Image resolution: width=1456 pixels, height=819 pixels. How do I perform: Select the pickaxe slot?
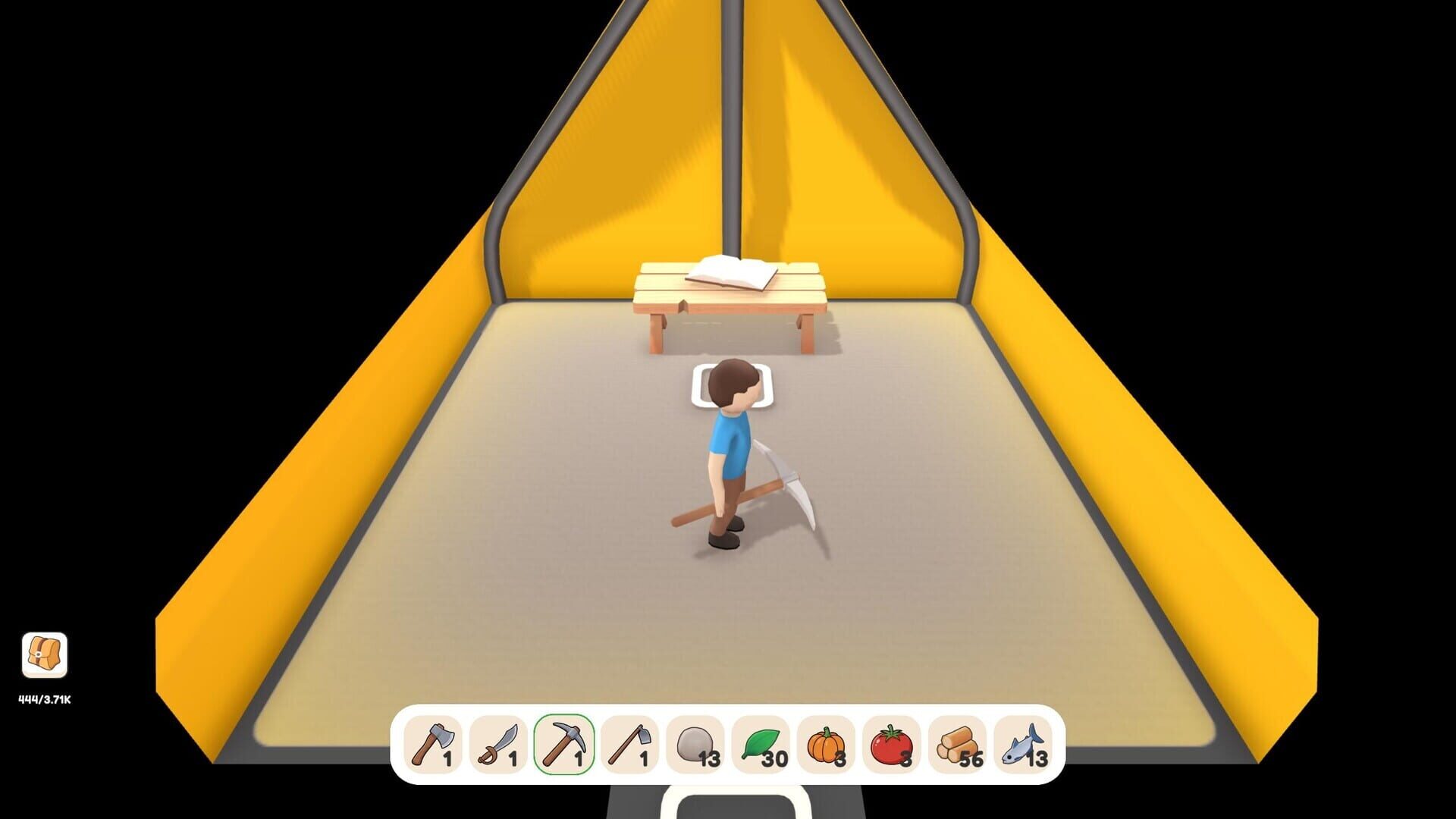[563, 745]
